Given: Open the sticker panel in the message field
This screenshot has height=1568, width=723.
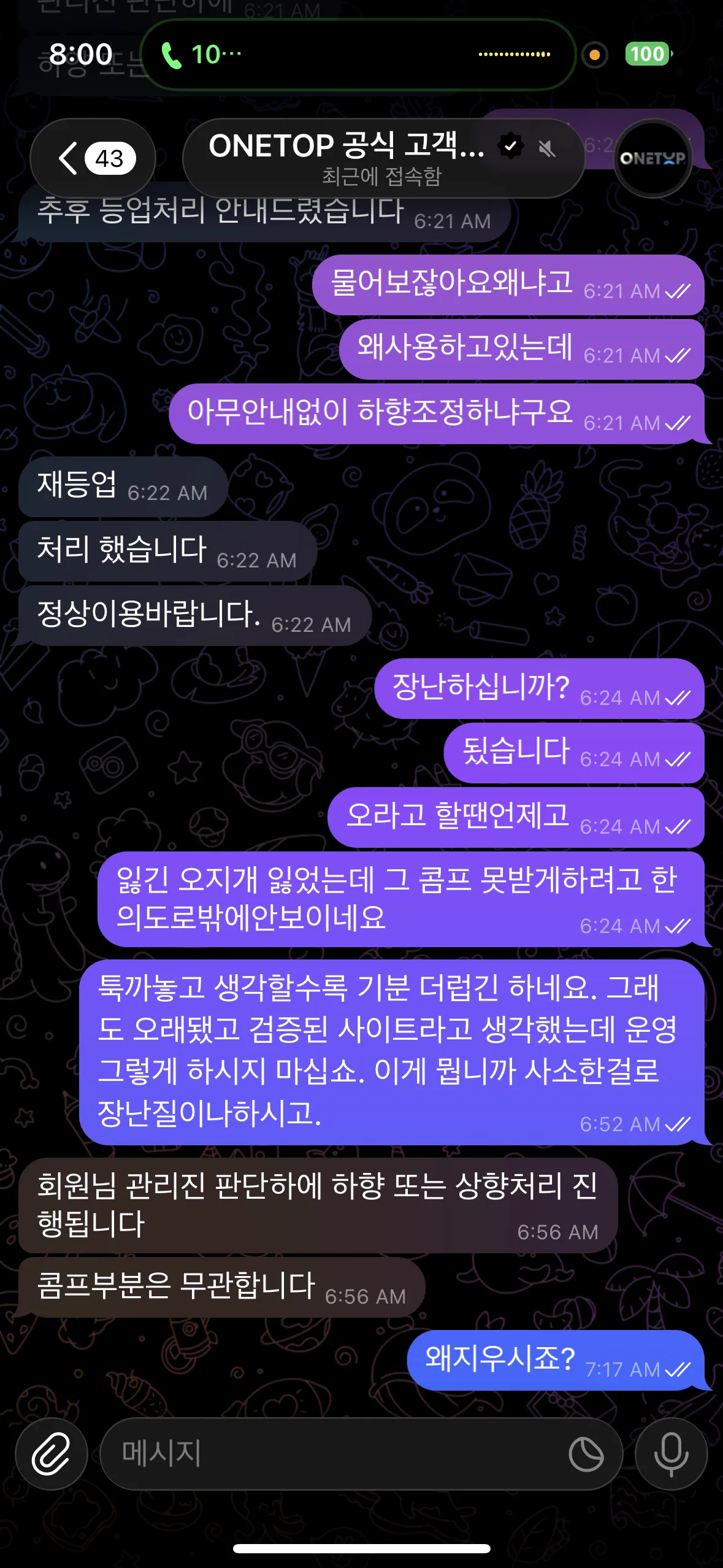Looking at the screenshot, I should coord(586,1453).
